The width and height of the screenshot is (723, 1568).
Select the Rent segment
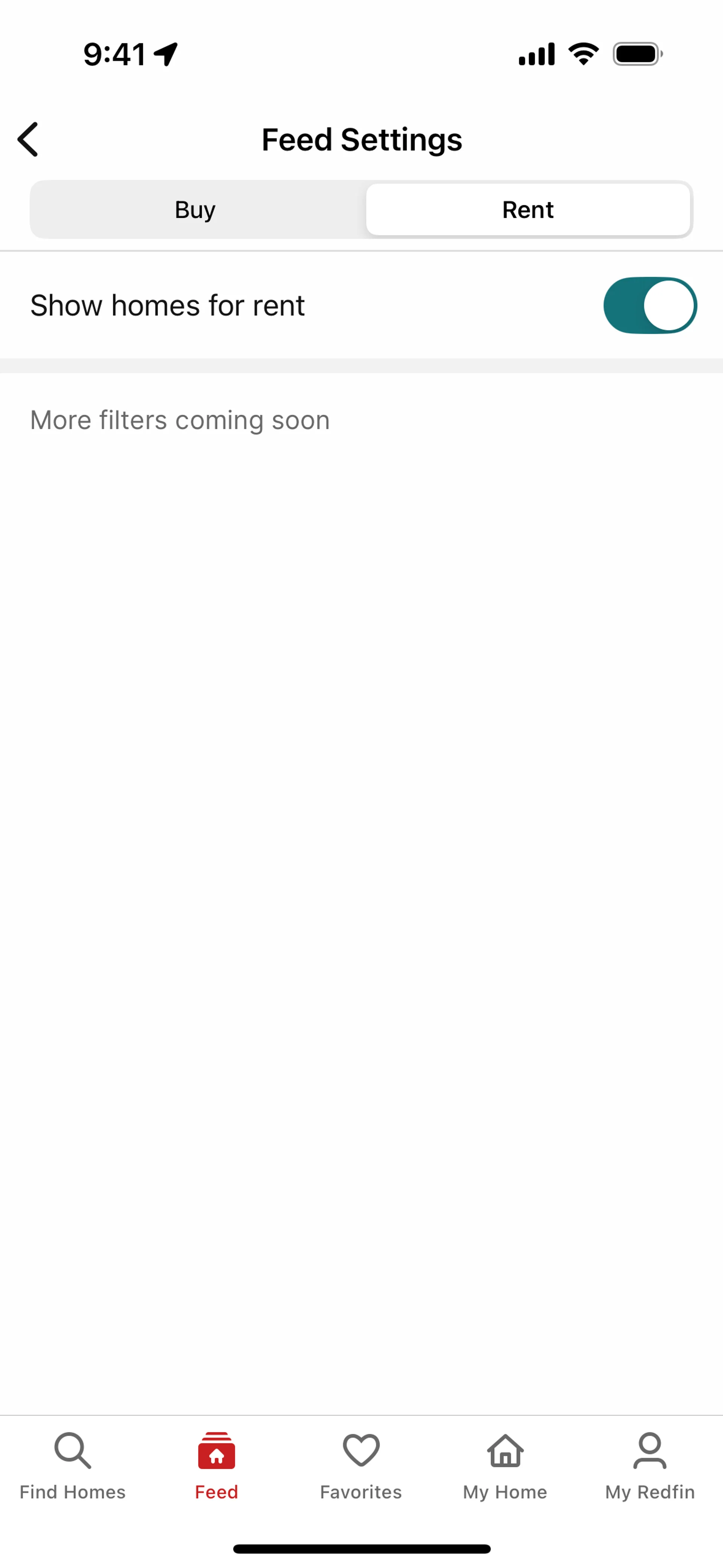528,209
